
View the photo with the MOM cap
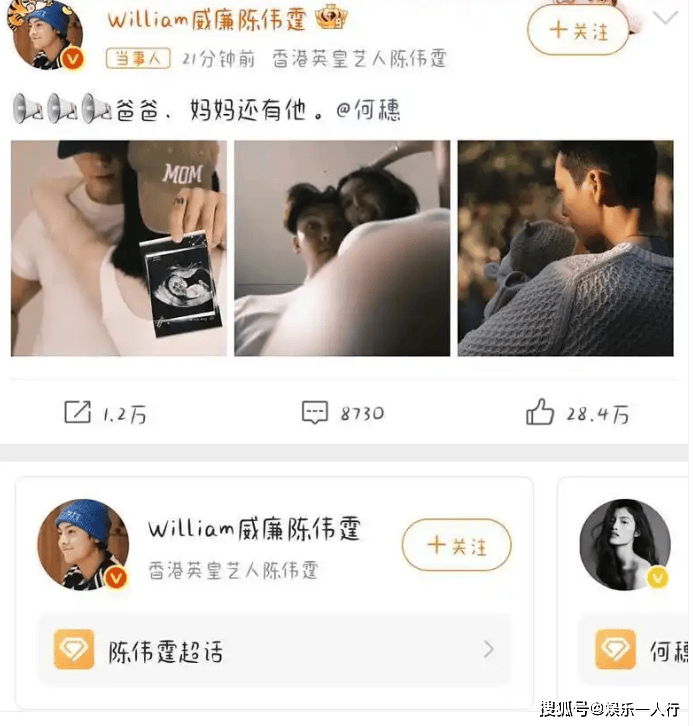(x=118, y=247)
